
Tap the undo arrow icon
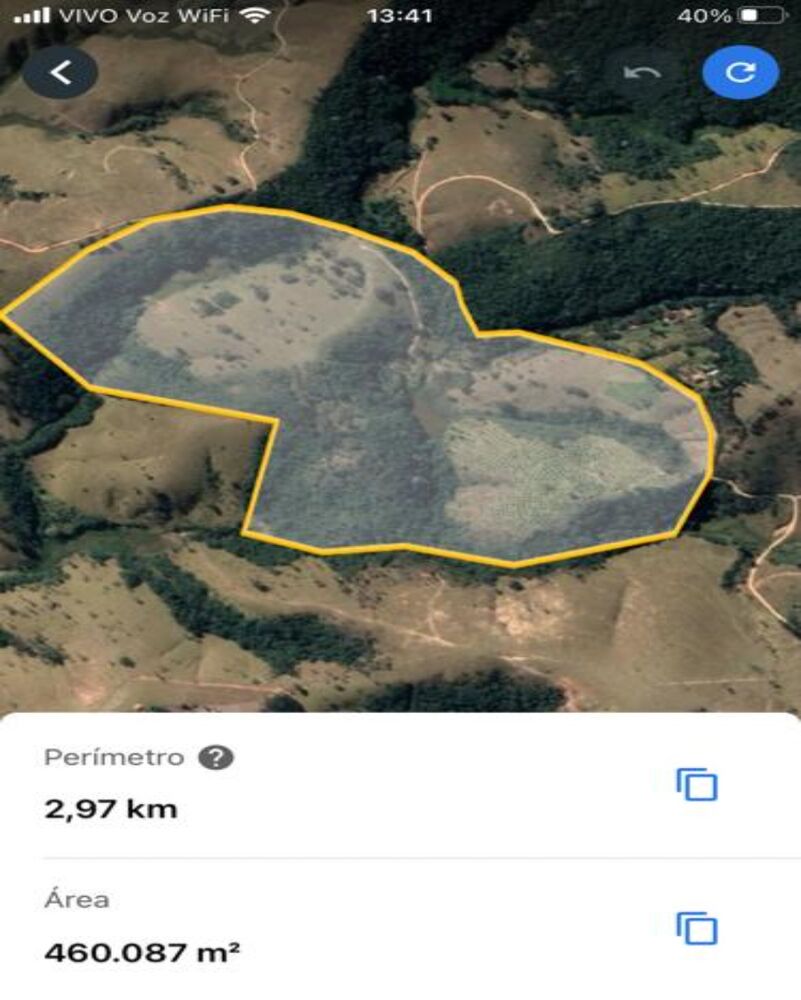644,71
